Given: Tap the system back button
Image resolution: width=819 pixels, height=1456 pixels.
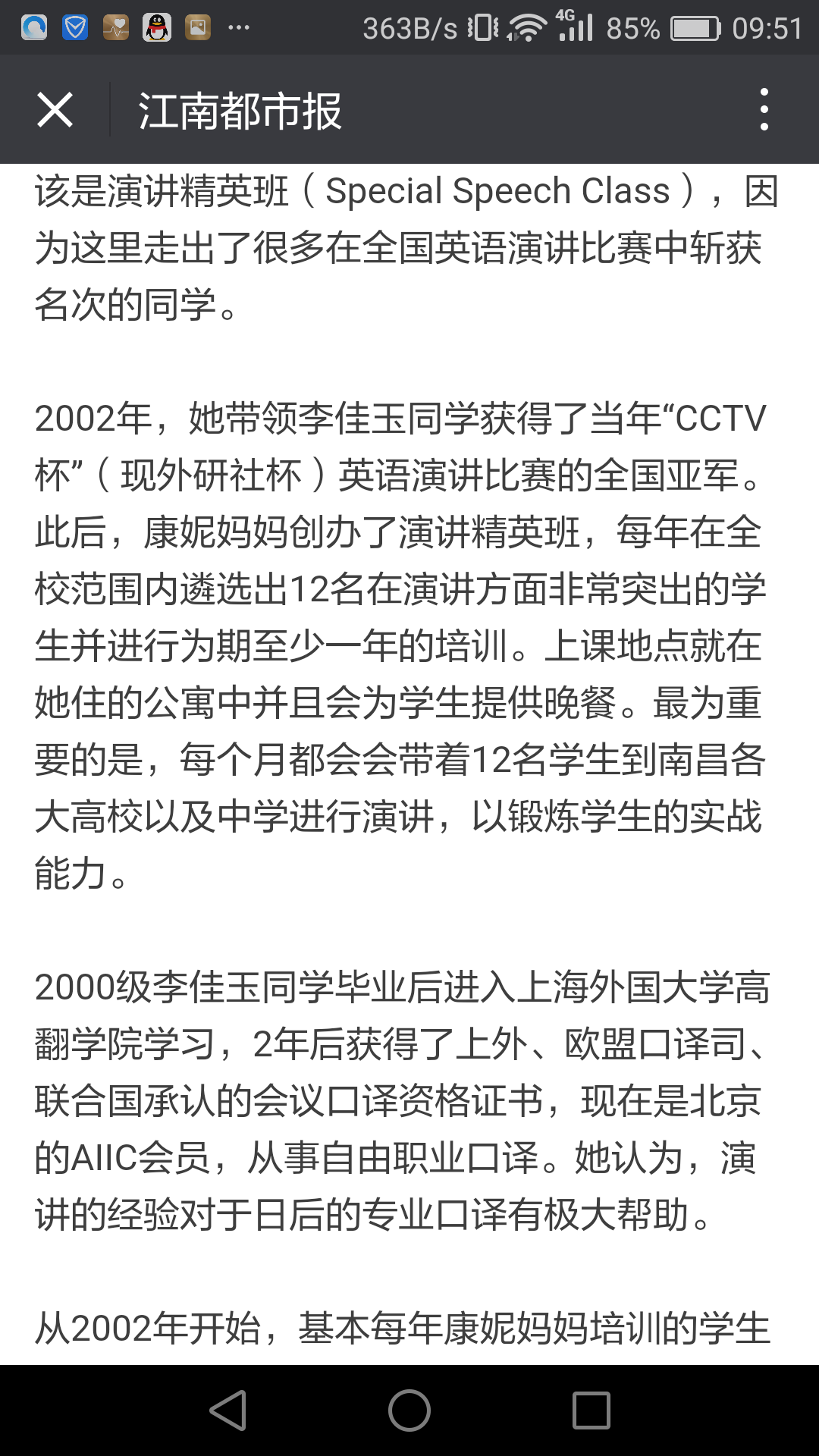Looking at the screenshot, I should [x=228, y=1410].
